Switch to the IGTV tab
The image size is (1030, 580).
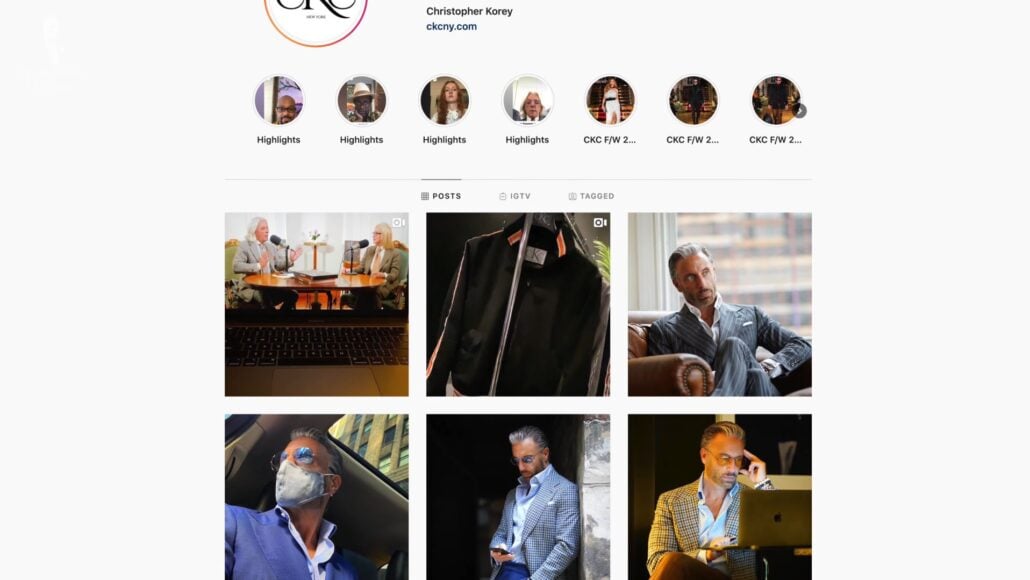click(515, 196)
